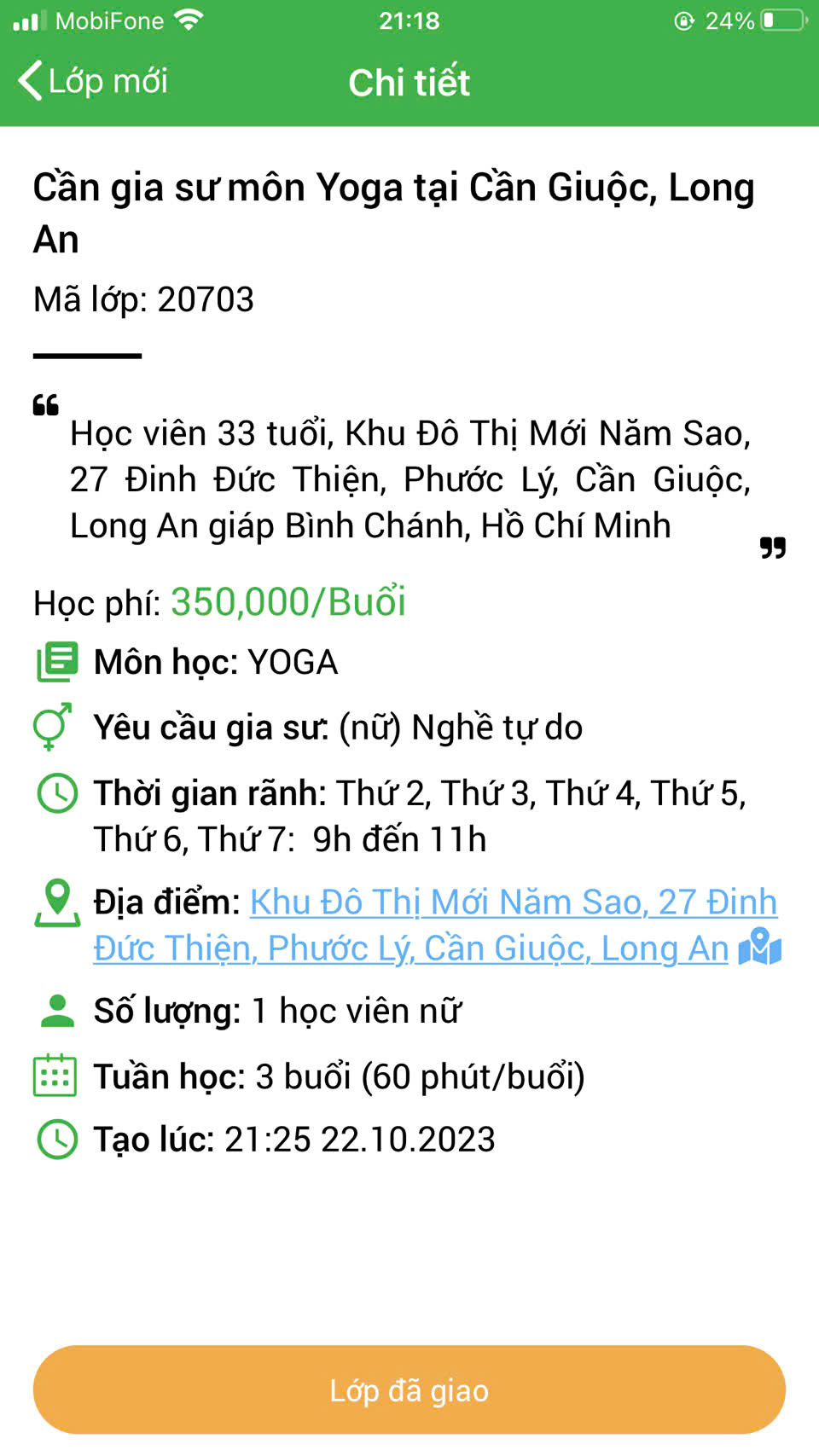Open the map icon beside the address
819x1456 pixels.
pos(759,948)
